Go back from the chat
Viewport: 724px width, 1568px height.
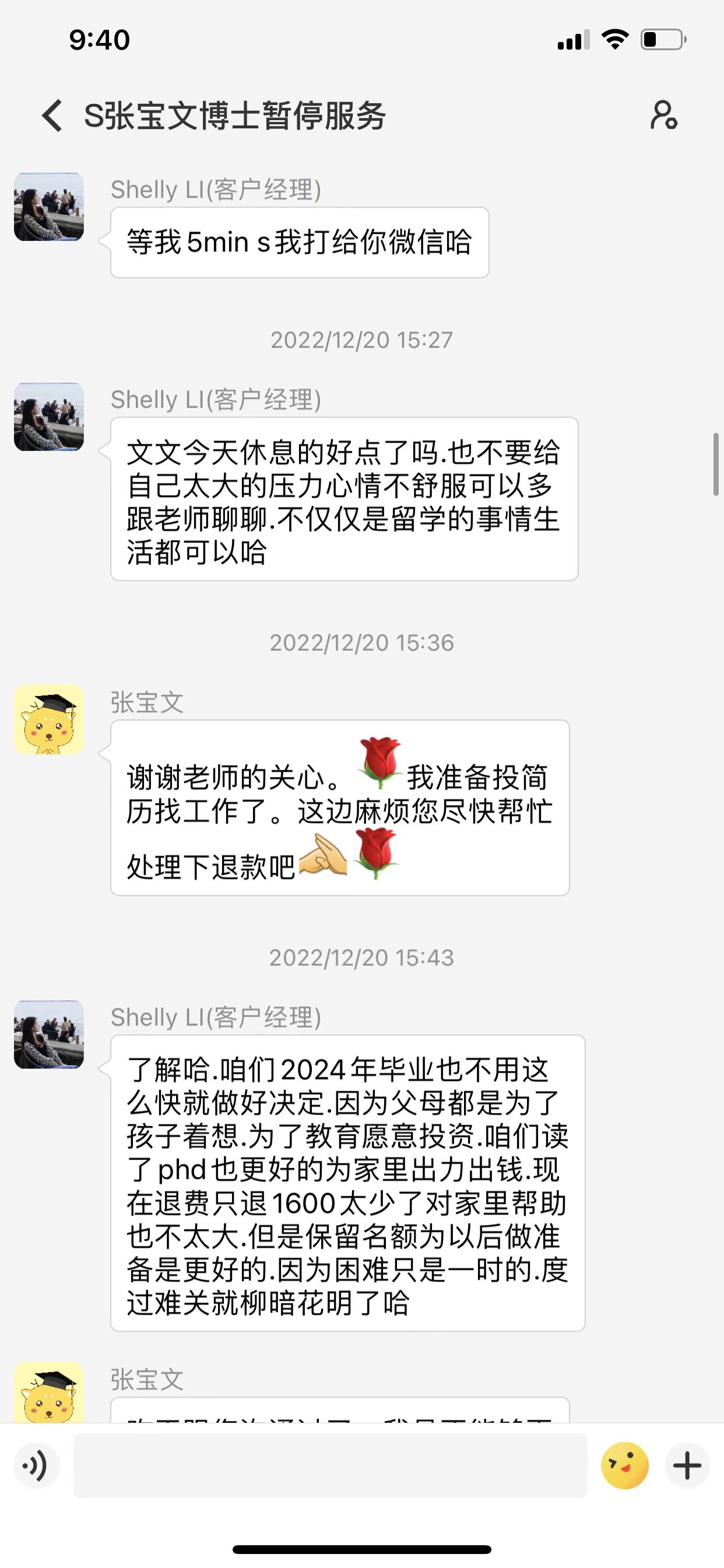pos(52,116)
